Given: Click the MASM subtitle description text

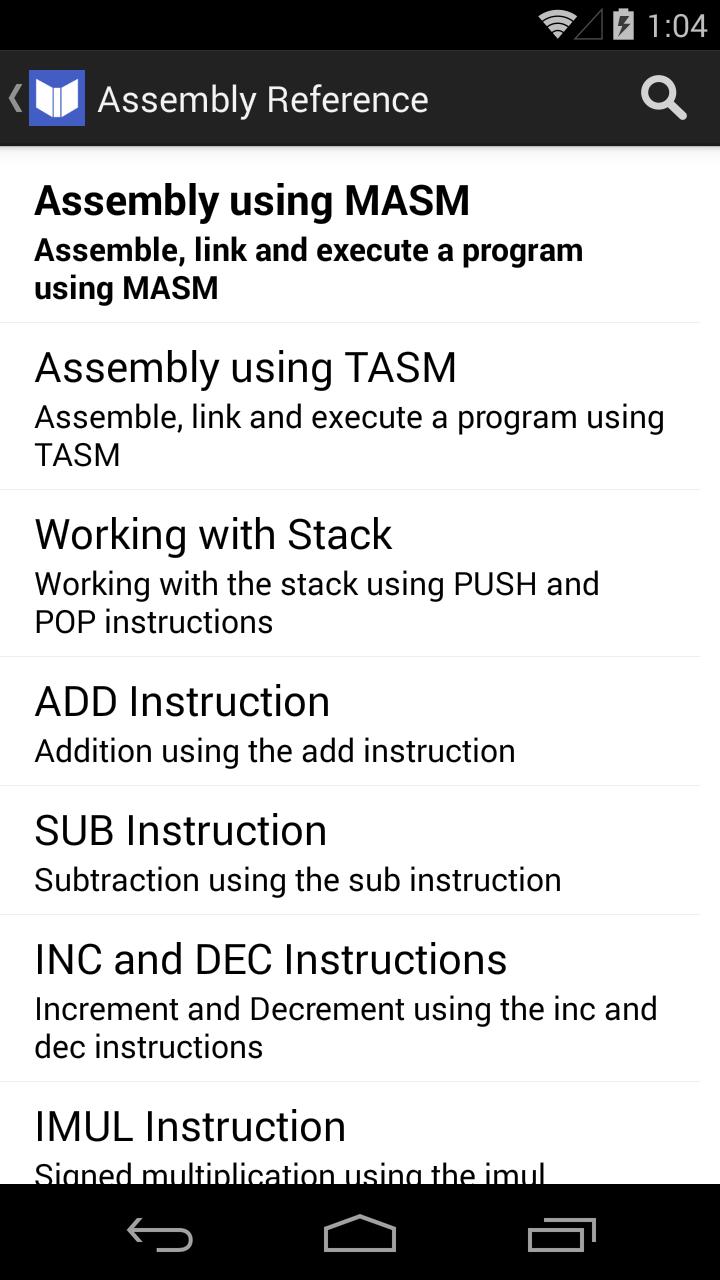Looking at the screenshot, I should pyautogui.click(x=308, y=268).
